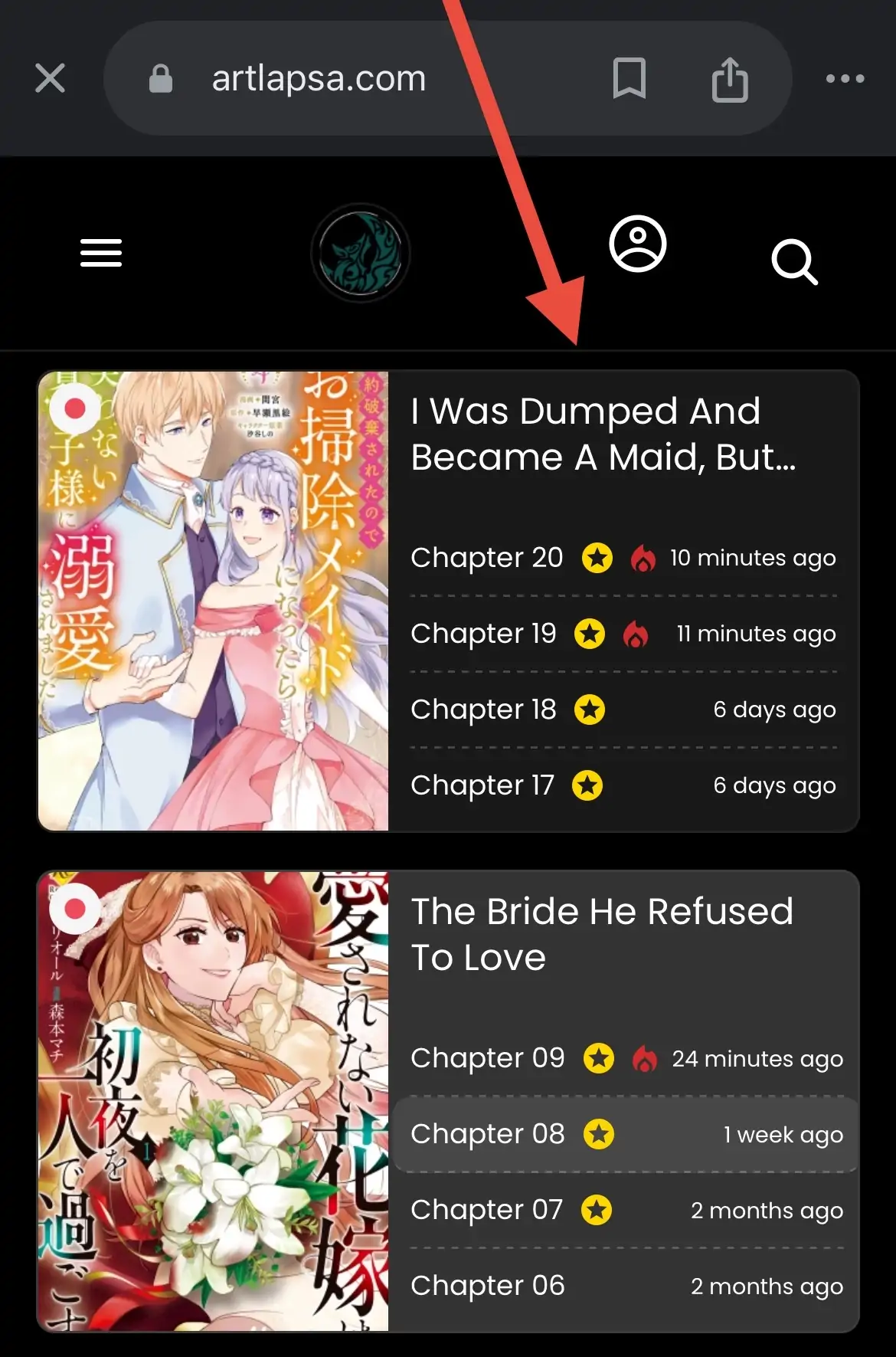Image resolution: width=896 pixels, height=1357 pixels.
Task: Open the title The Bride He Refused To Love
Action: click(601, 934)
